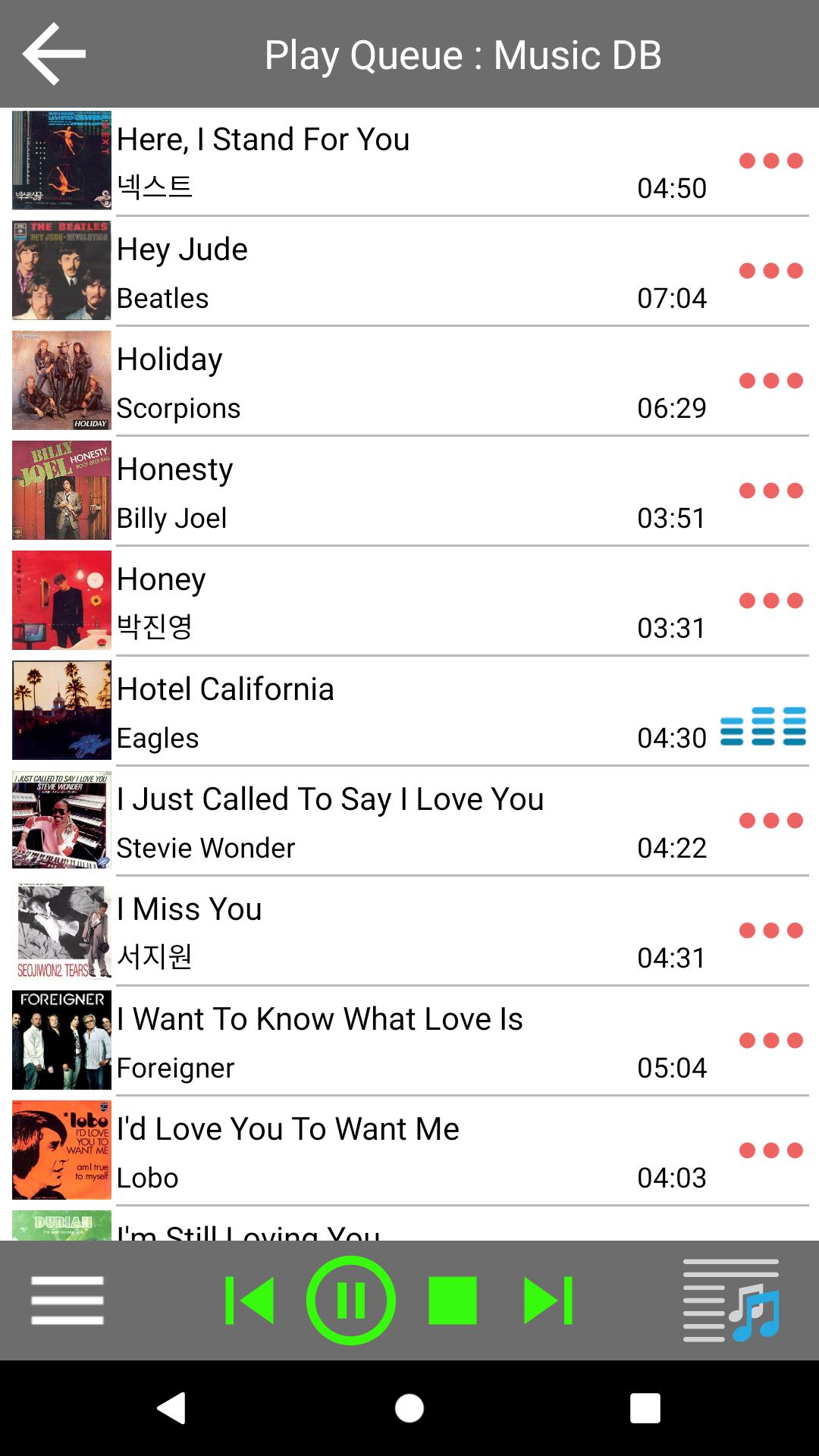Image resolution: width=819 pixels, height=1456 pixels.
Task: Pause the current song
Action: (351, 1301)
